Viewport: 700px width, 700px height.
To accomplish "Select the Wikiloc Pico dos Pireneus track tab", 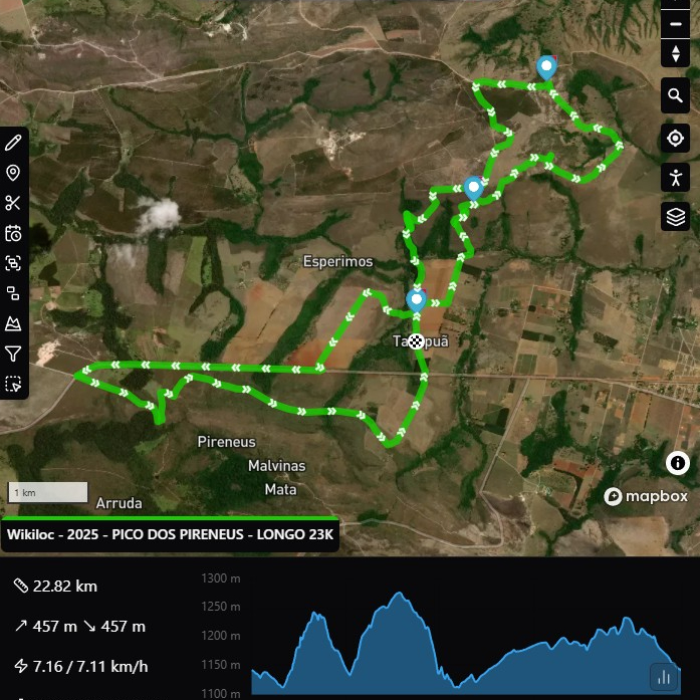I will [170, 534].
